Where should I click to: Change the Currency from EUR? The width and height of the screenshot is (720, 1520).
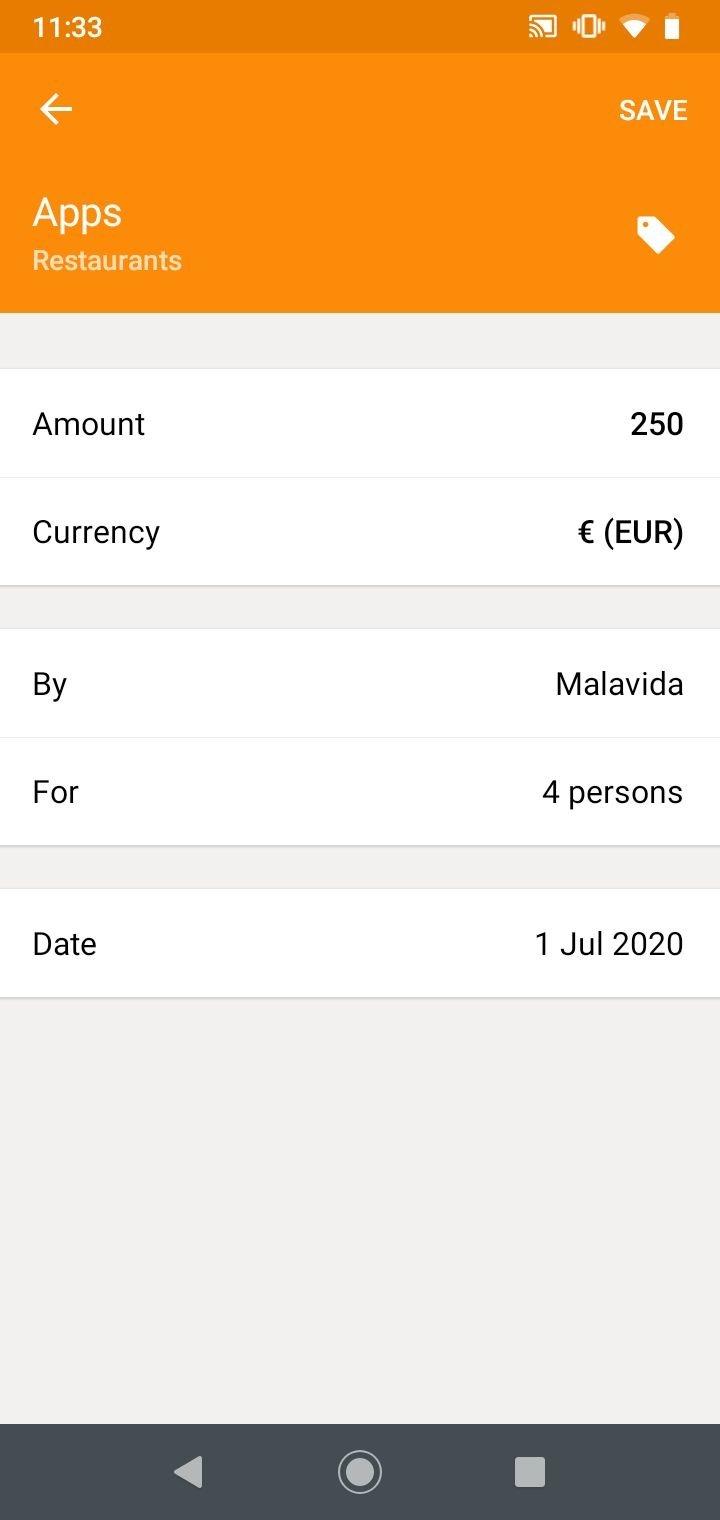(x=360, y=531)
